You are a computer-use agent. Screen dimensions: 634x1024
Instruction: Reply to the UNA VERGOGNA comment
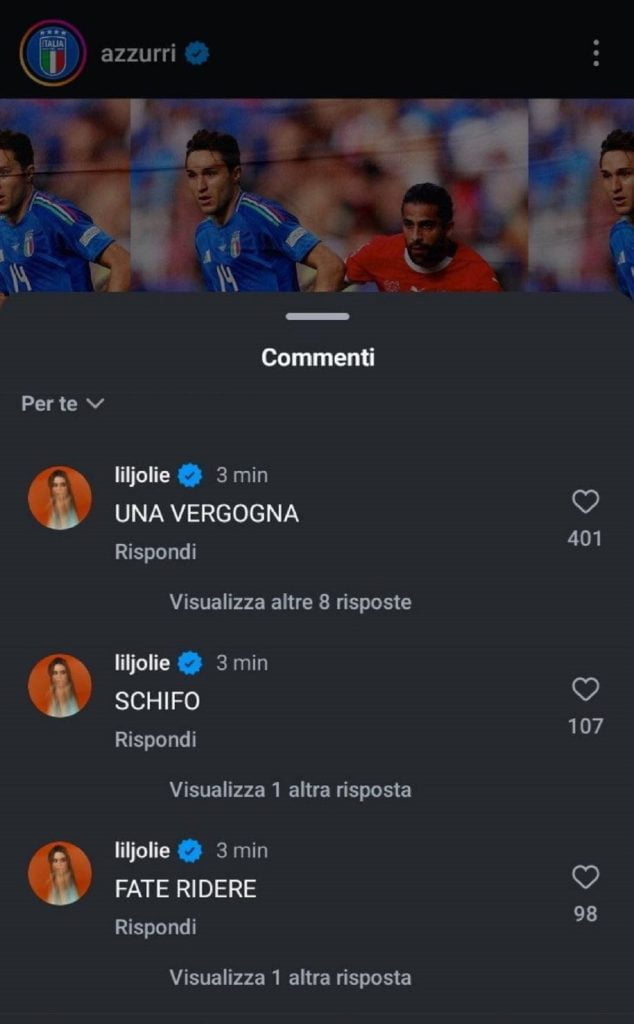coord(155,552)
